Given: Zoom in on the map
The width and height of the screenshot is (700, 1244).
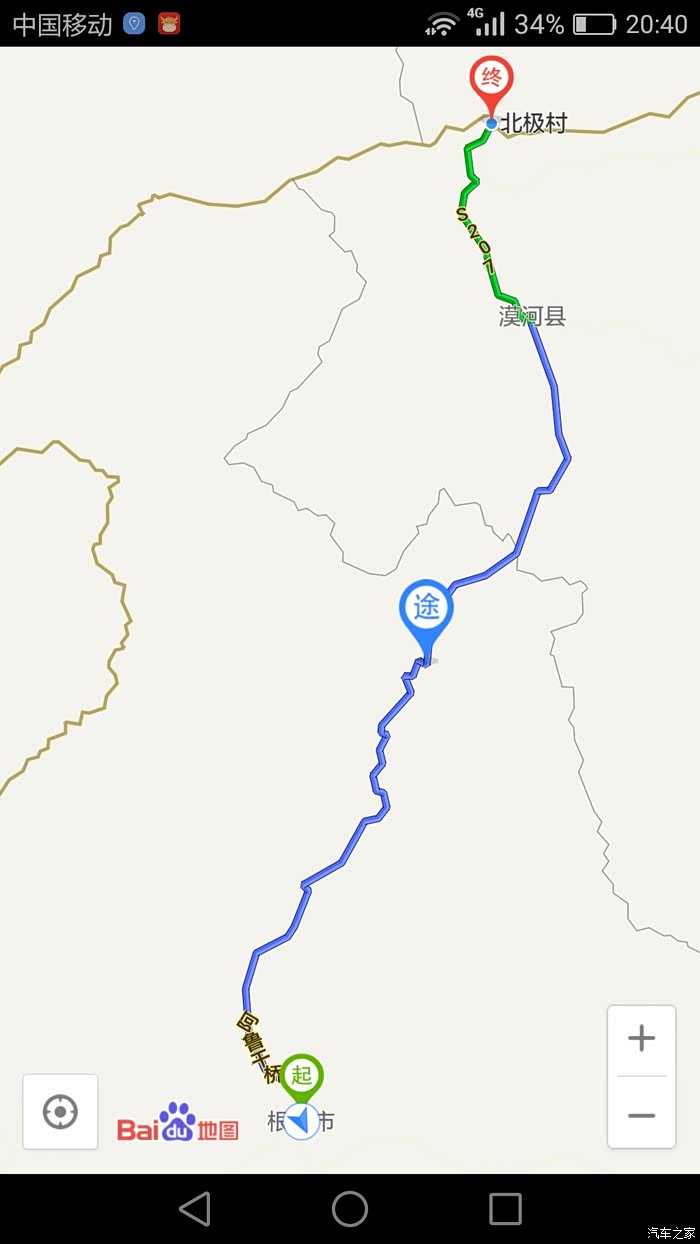Looking at the screenshot, I should pos(641,1039).
